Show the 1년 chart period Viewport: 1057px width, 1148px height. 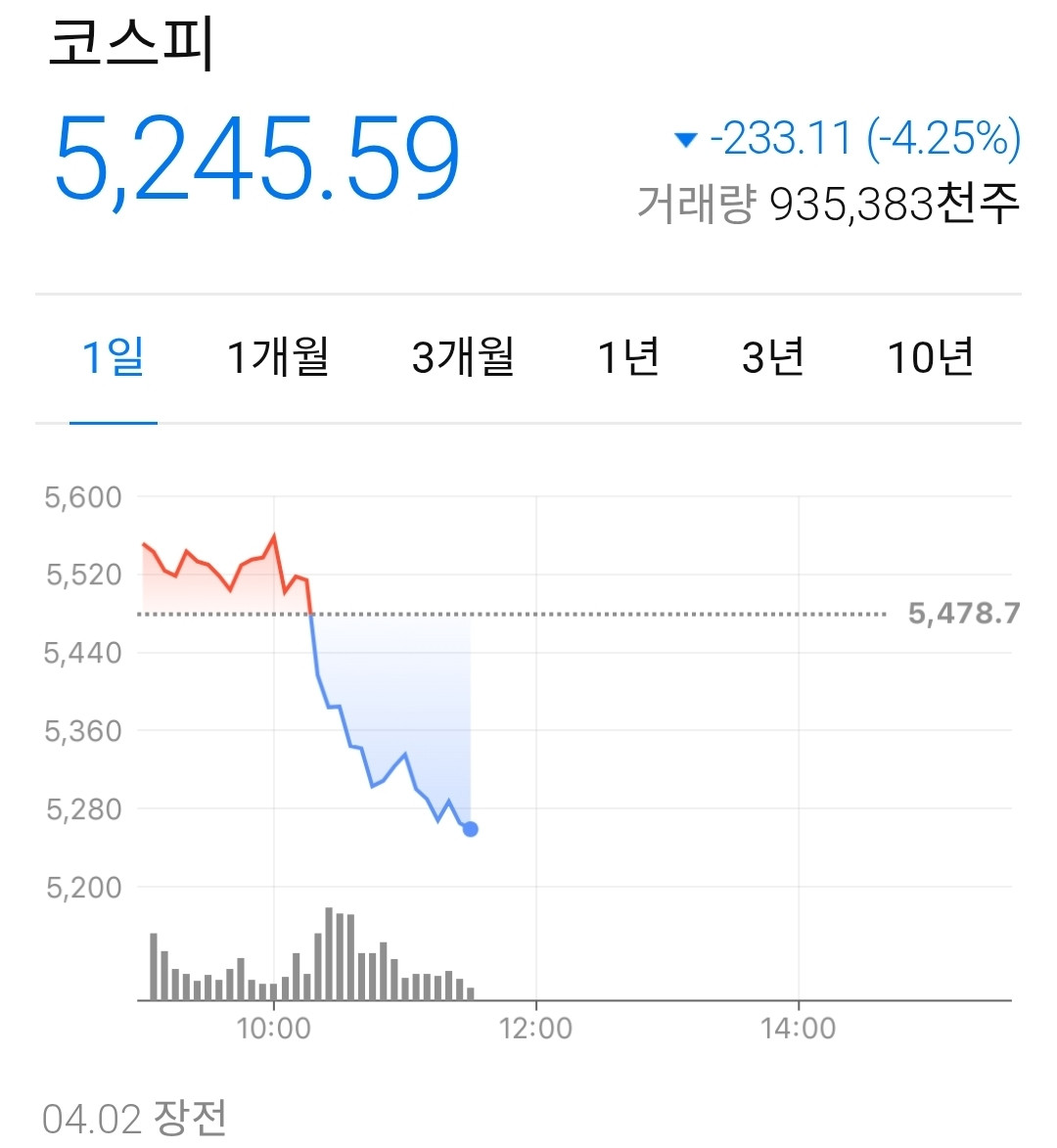628,357
